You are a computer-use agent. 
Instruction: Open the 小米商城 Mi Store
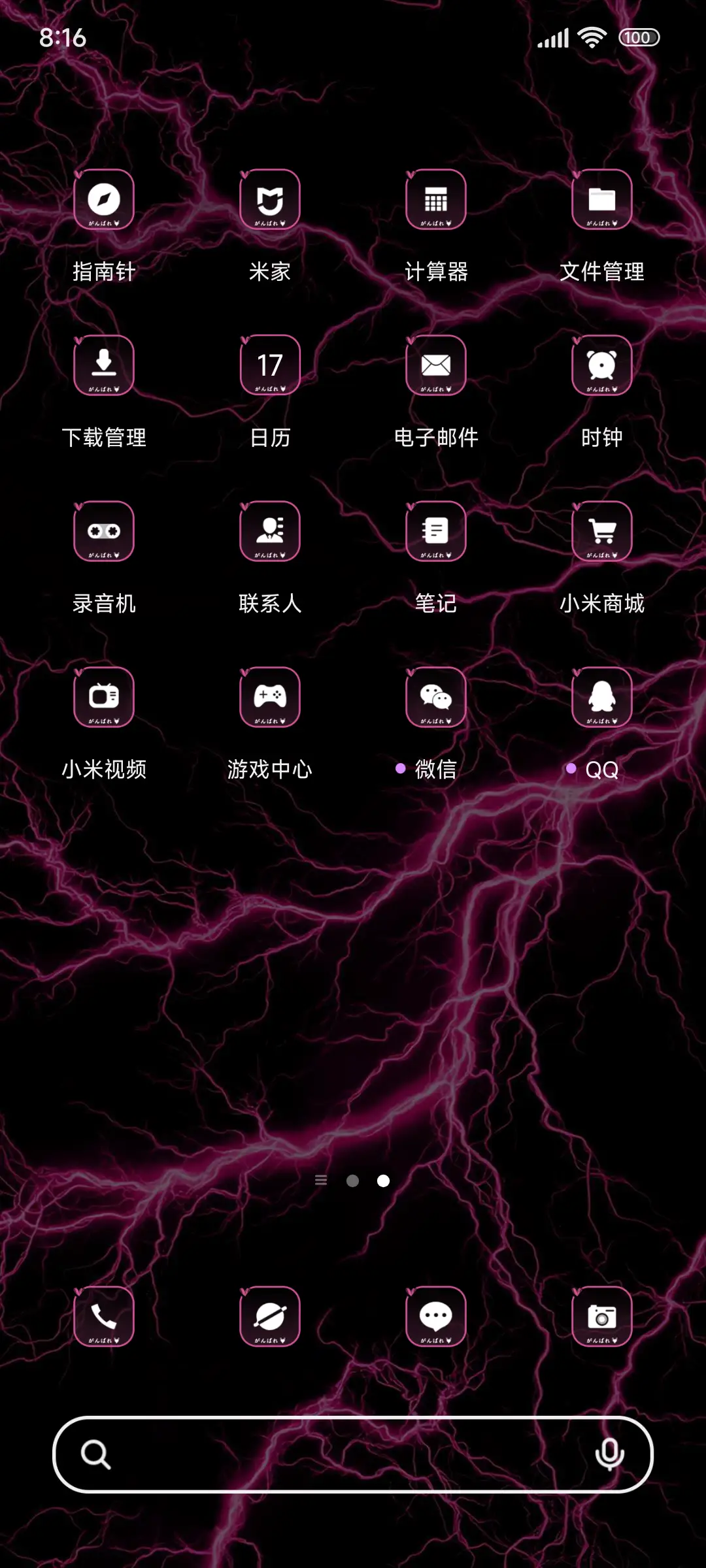click(x=601, y=531)
